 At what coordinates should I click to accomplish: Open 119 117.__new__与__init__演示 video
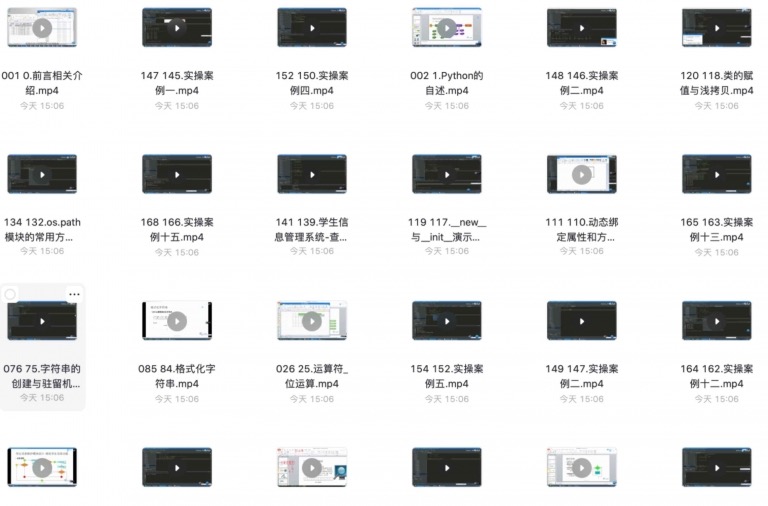coord(447,174)
